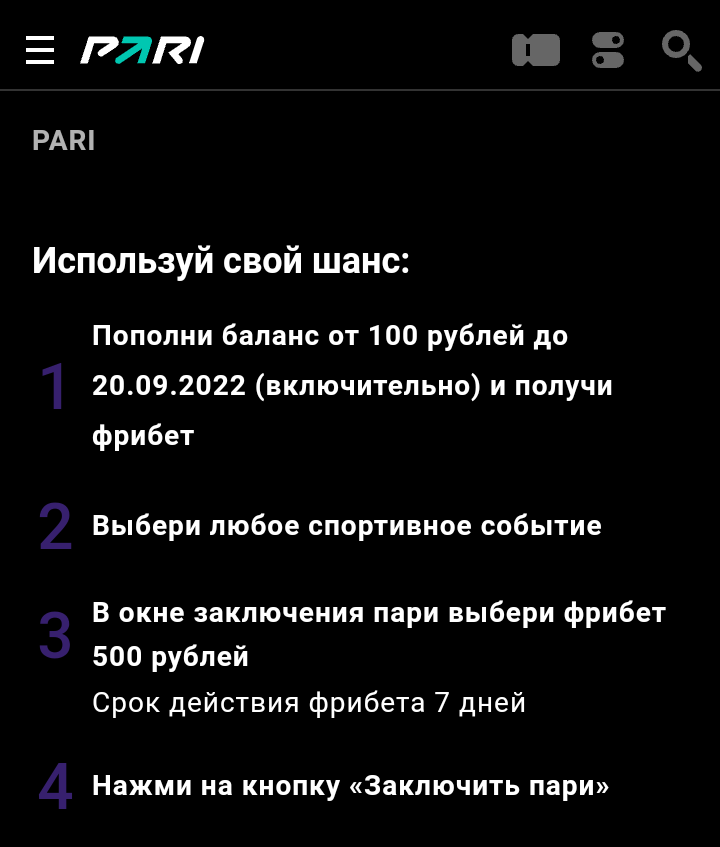
Task: Open the bet slip coupon icon
Action: pyautogui.click(x=536, y=50)
